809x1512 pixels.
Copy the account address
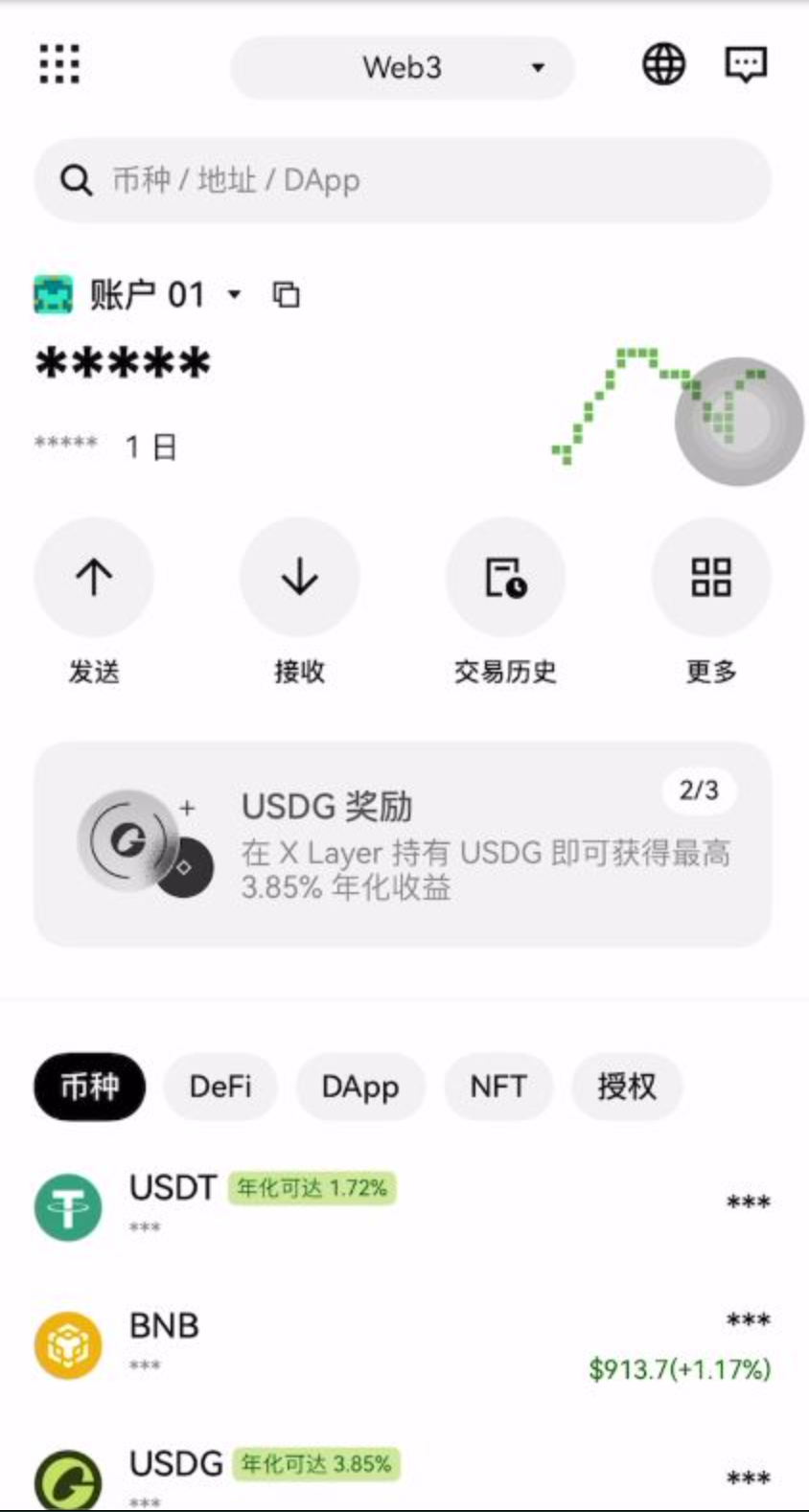click(x=286, y=294)
